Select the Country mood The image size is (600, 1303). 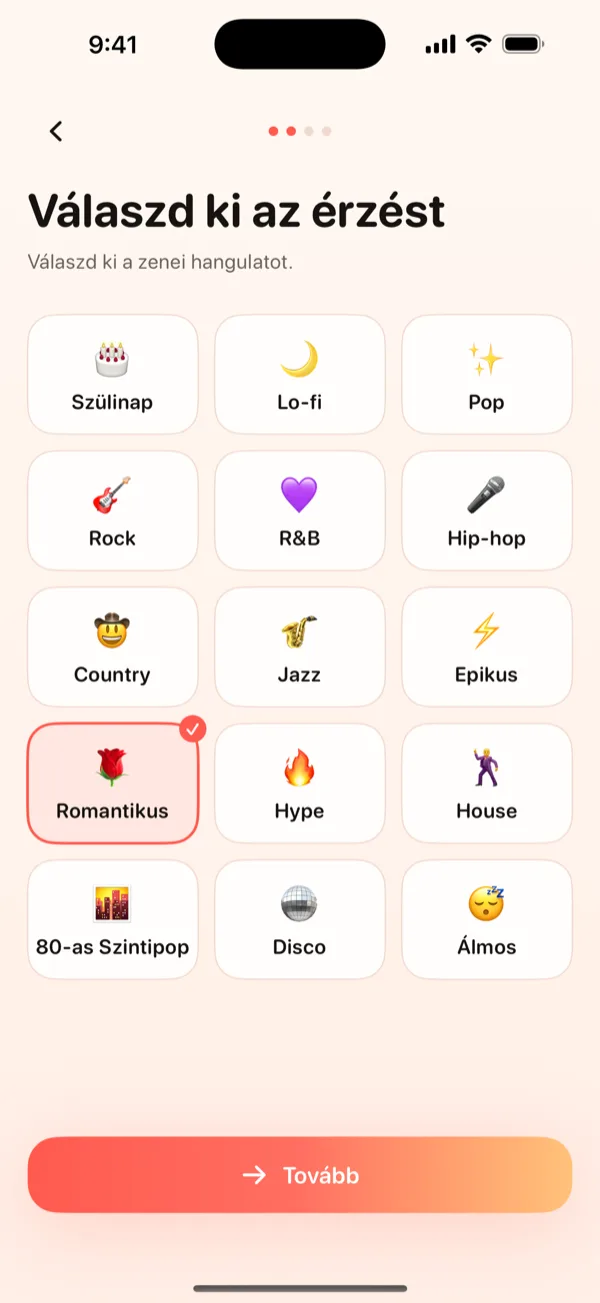coord(113,646)
